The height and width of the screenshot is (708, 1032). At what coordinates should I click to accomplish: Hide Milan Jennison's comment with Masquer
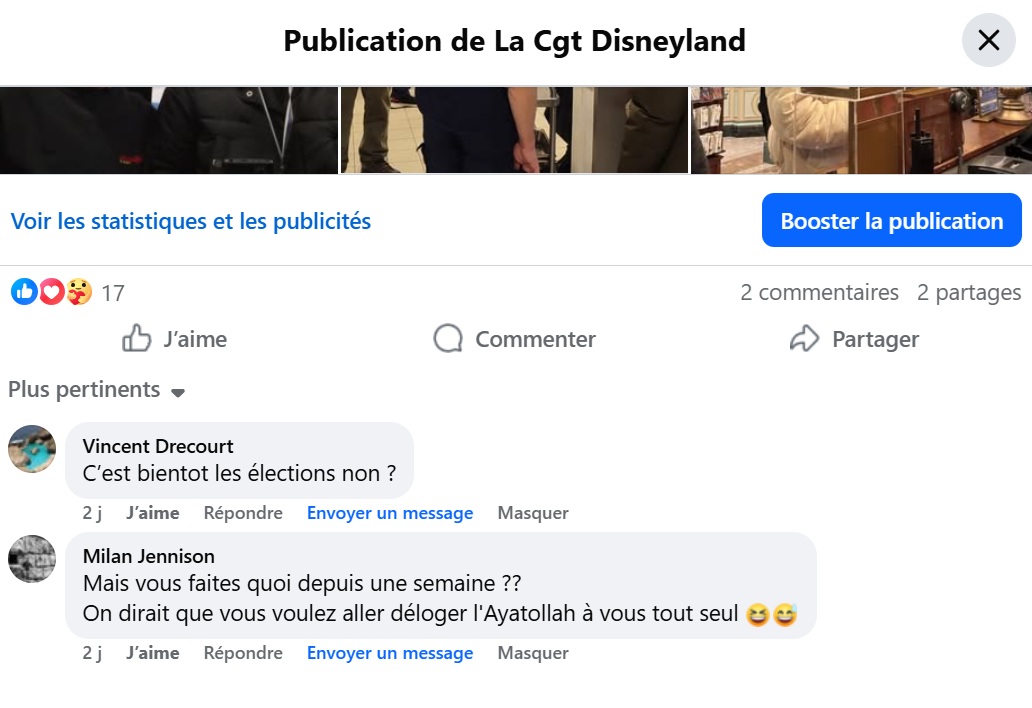click(x=533, y=653)
